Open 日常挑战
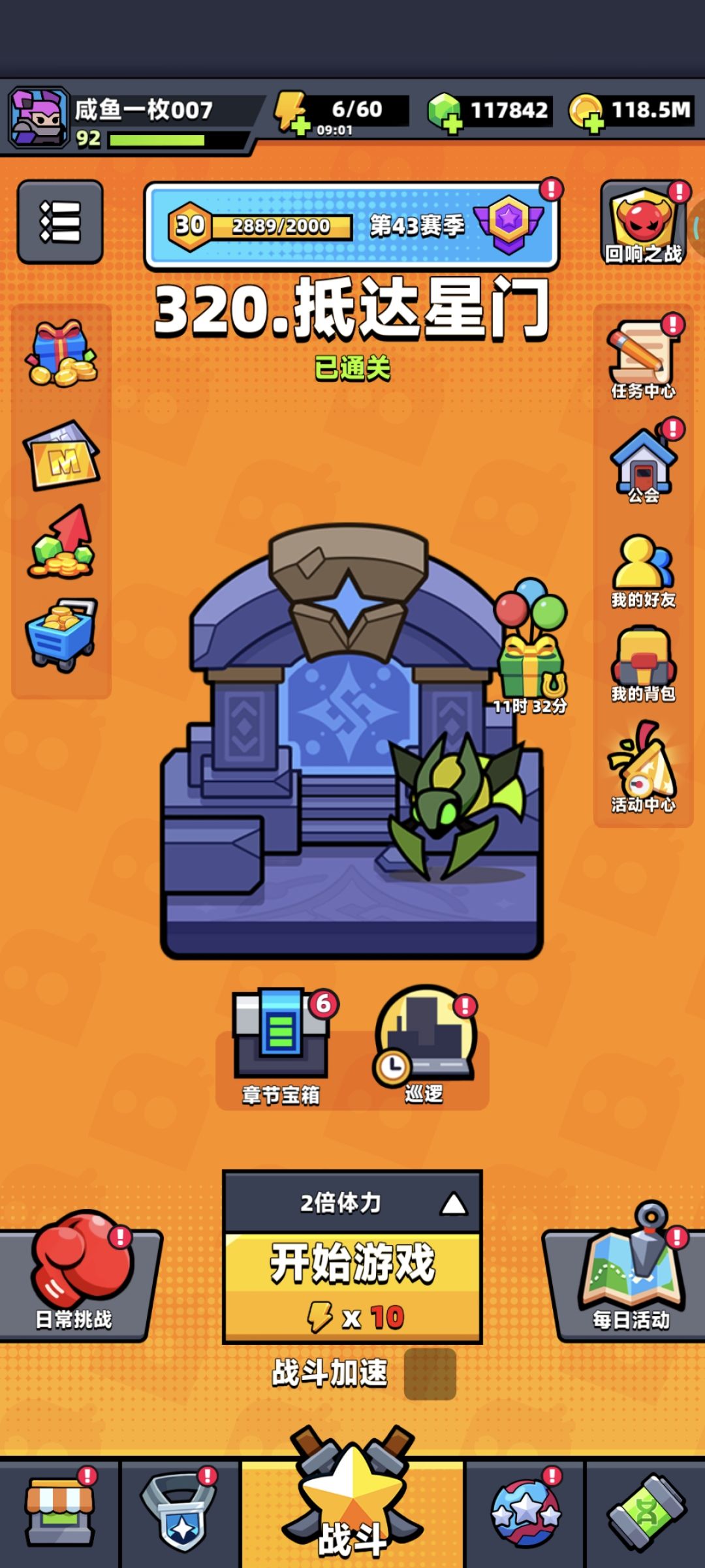Screen dimensions: 705x1568 coord(78,1276)
